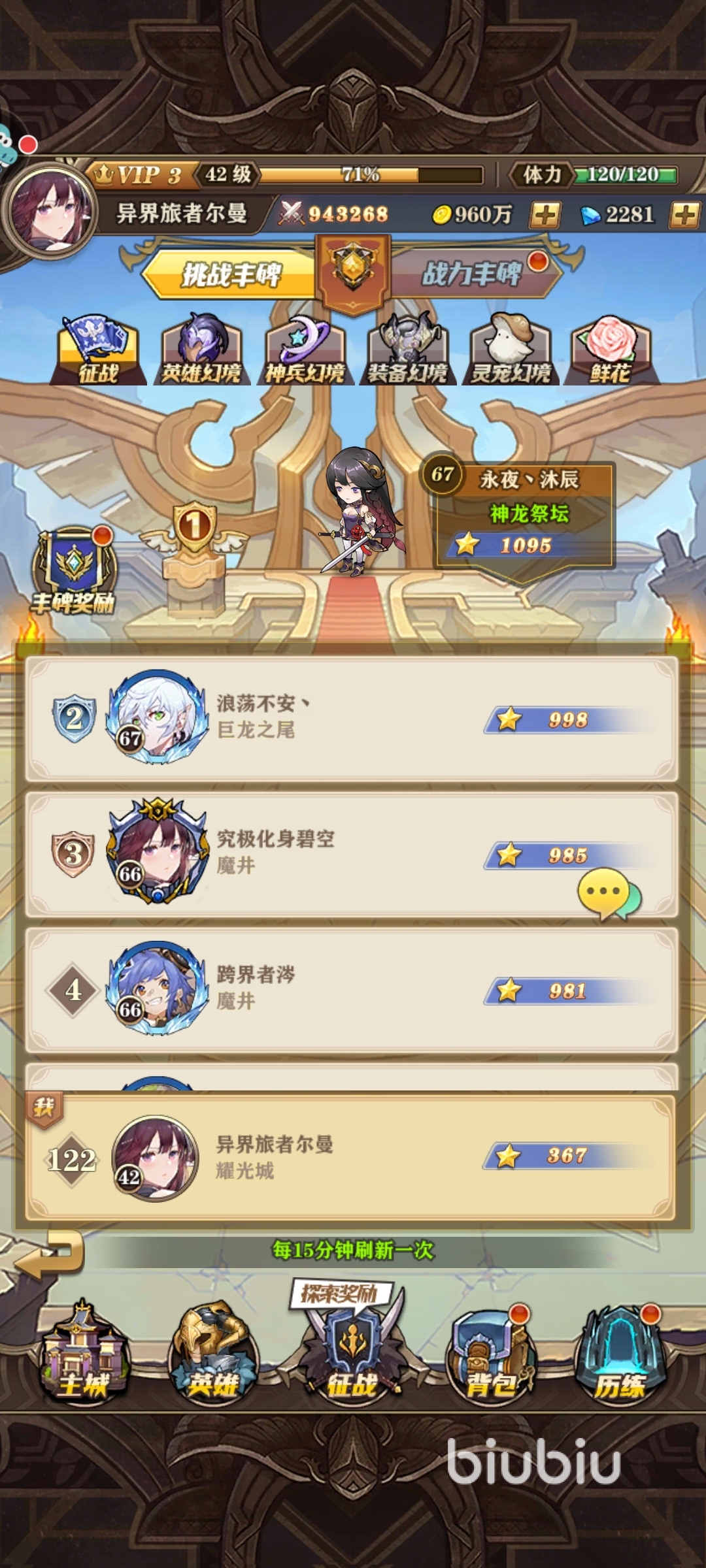Add diamonds with plus button
The height and width of the screenshot is (1568, 706).
tap(684, 214)
